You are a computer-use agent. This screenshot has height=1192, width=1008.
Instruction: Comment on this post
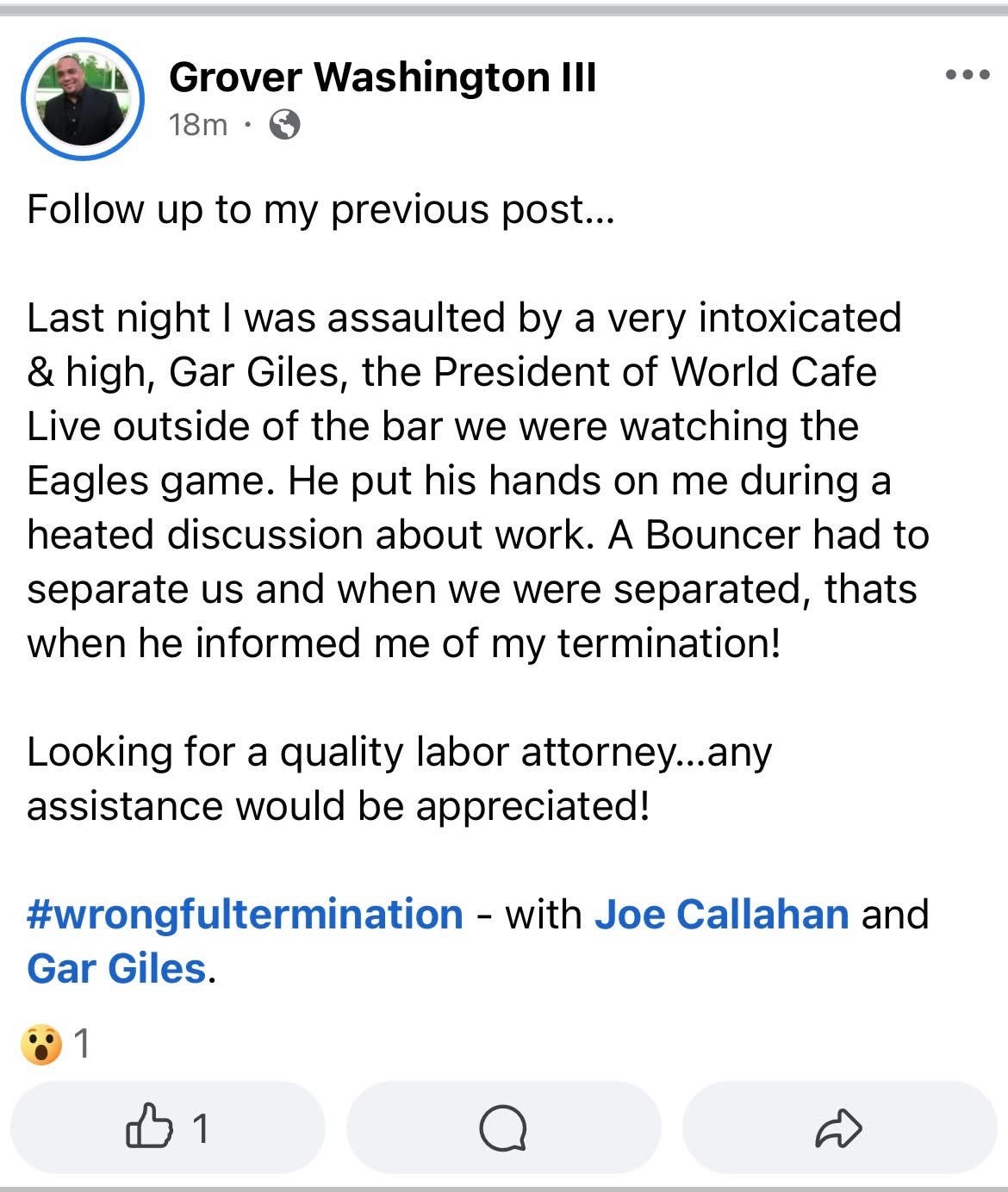click(503, 1127)
